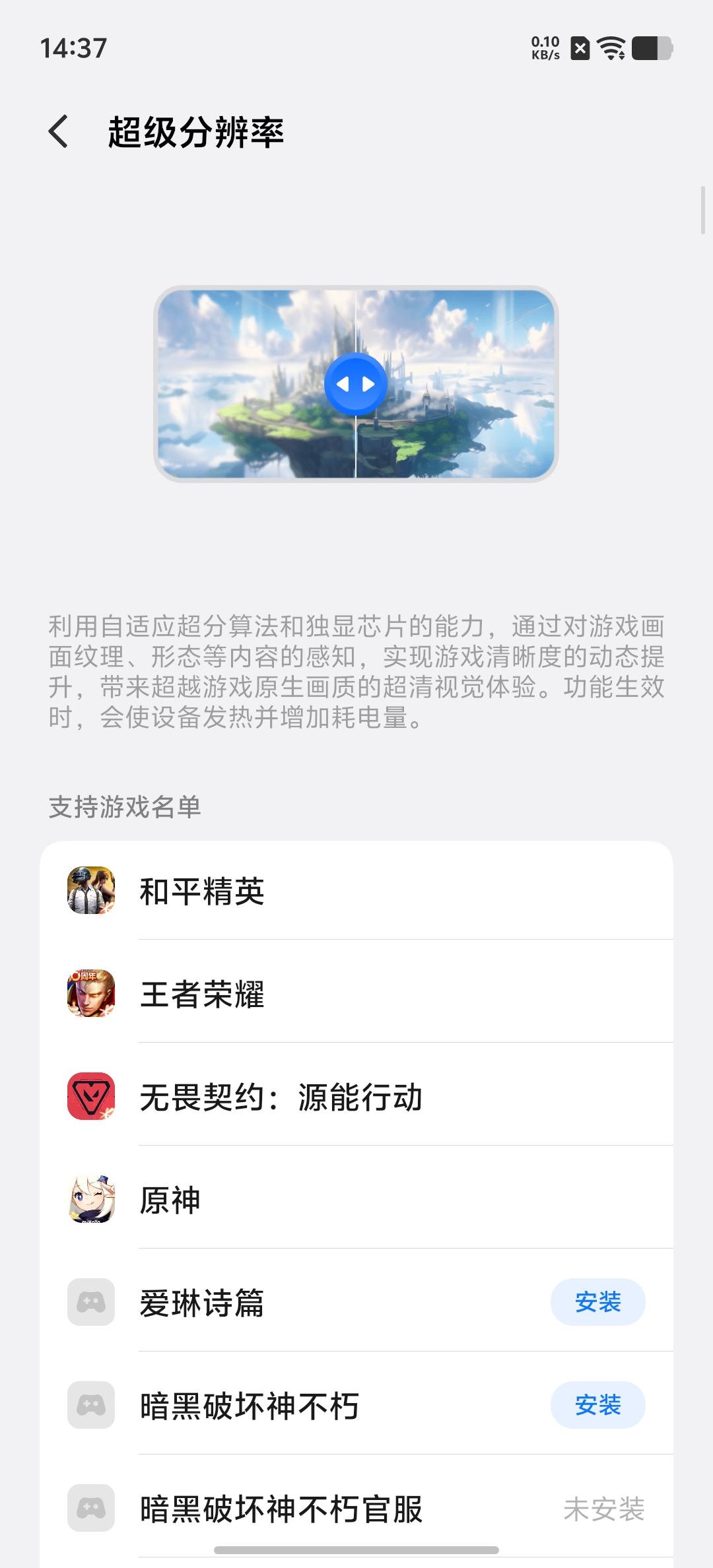Image resolution: width=713 pixels, height=1568 pixels.
Task: Install 暗黑破坏神不朽 via 安装 button
Action: click(597, 1405)
